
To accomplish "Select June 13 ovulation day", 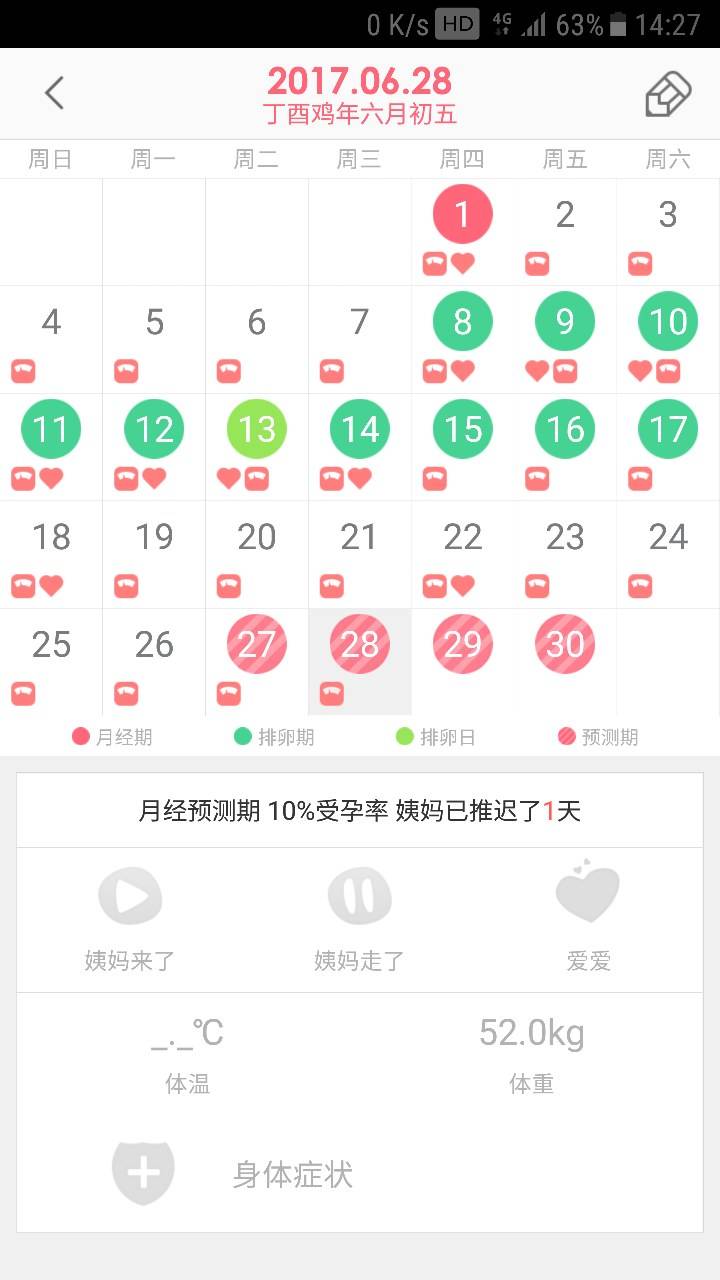I will (x=257, y=430).
